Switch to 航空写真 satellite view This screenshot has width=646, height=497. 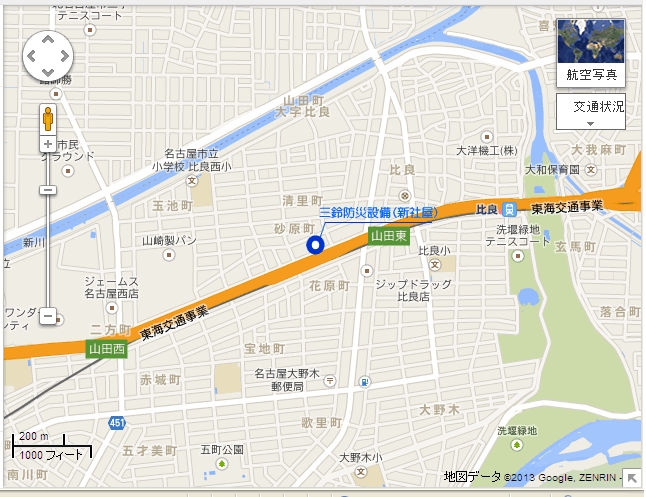coord(591,52)
